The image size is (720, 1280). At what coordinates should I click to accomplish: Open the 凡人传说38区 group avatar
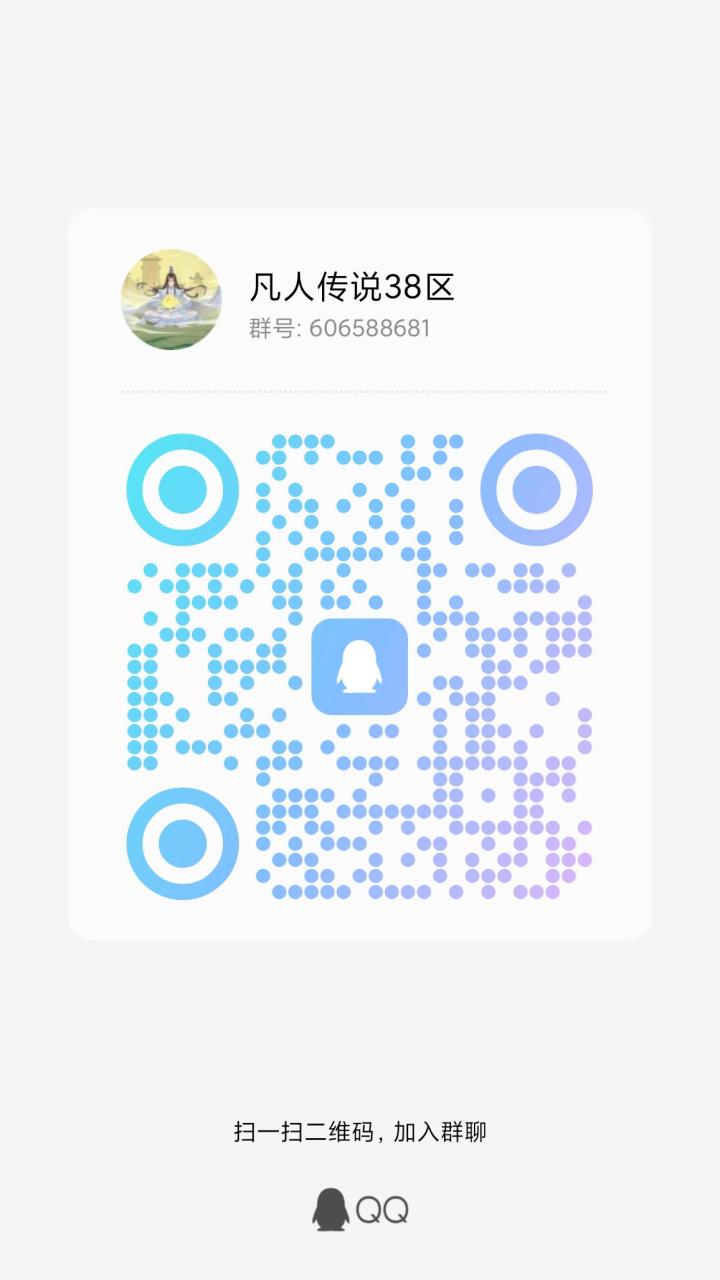click(170, 295)
